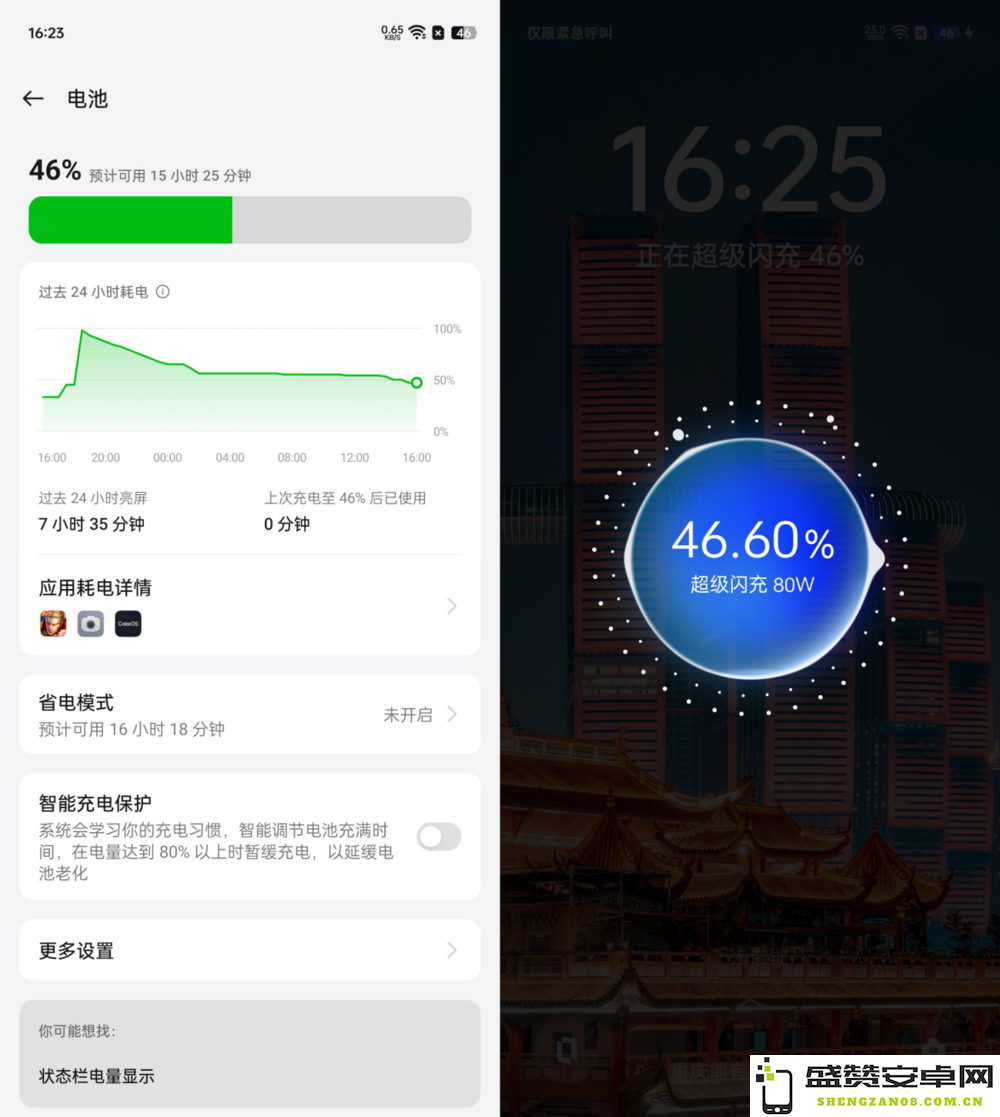This screenshot has width=1000, height=1117.
Task: Open 应用耗电详情
Action: (x=249, y=604)
